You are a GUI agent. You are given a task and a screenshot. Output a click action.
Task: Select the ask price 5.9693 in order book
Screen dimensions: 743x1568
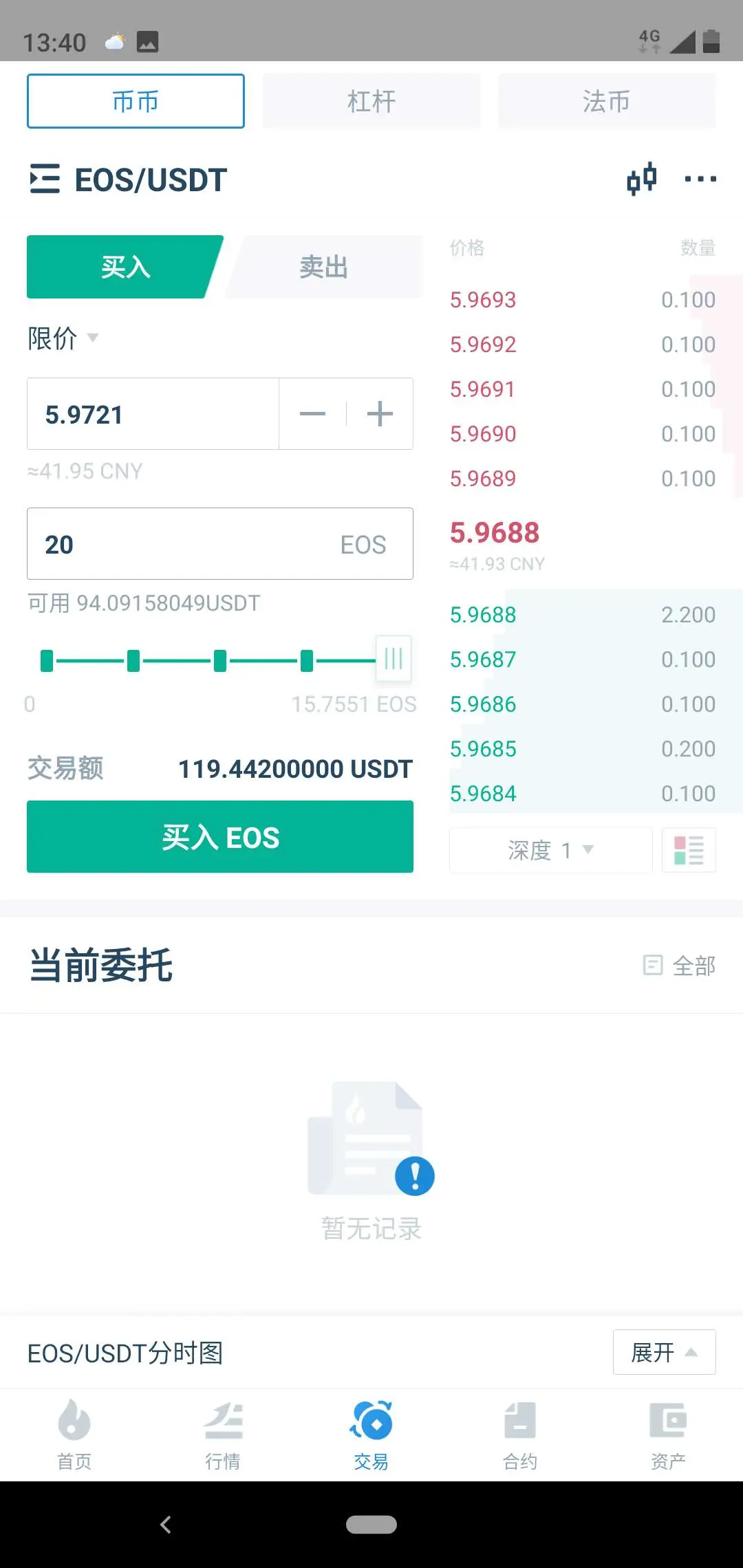[483, 300]
